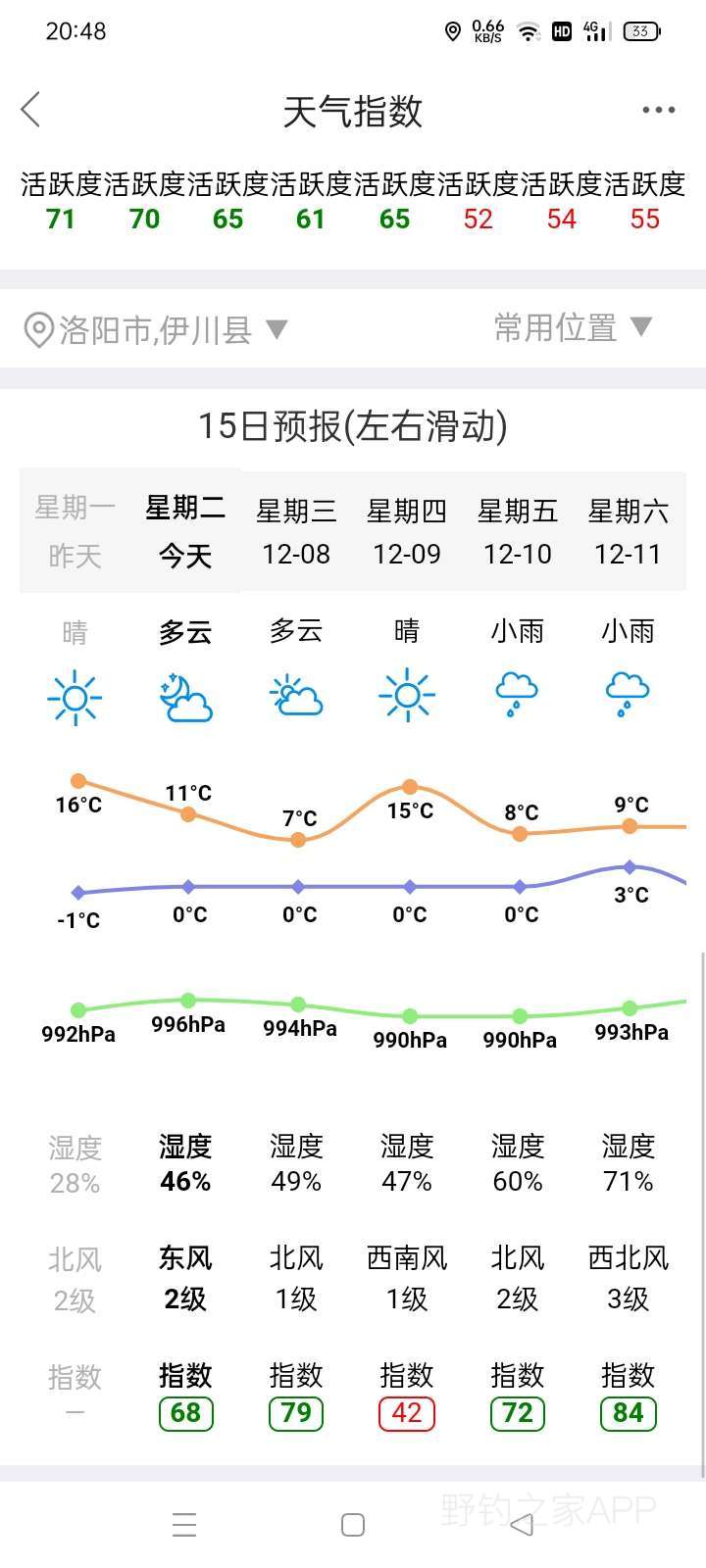
Task: Expand the 常用位置 dropdown
Action: click(573, 327)
